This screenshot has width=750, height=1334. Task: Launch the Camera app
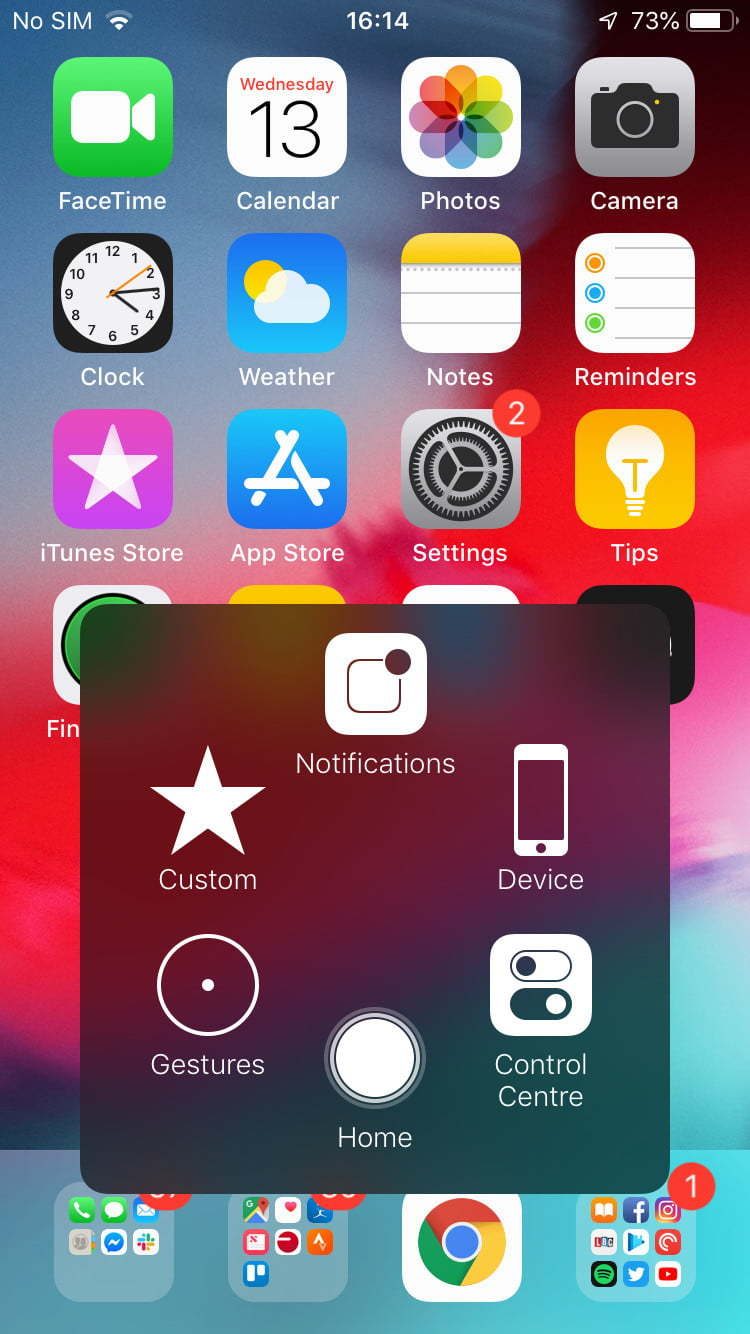[634, 117]
